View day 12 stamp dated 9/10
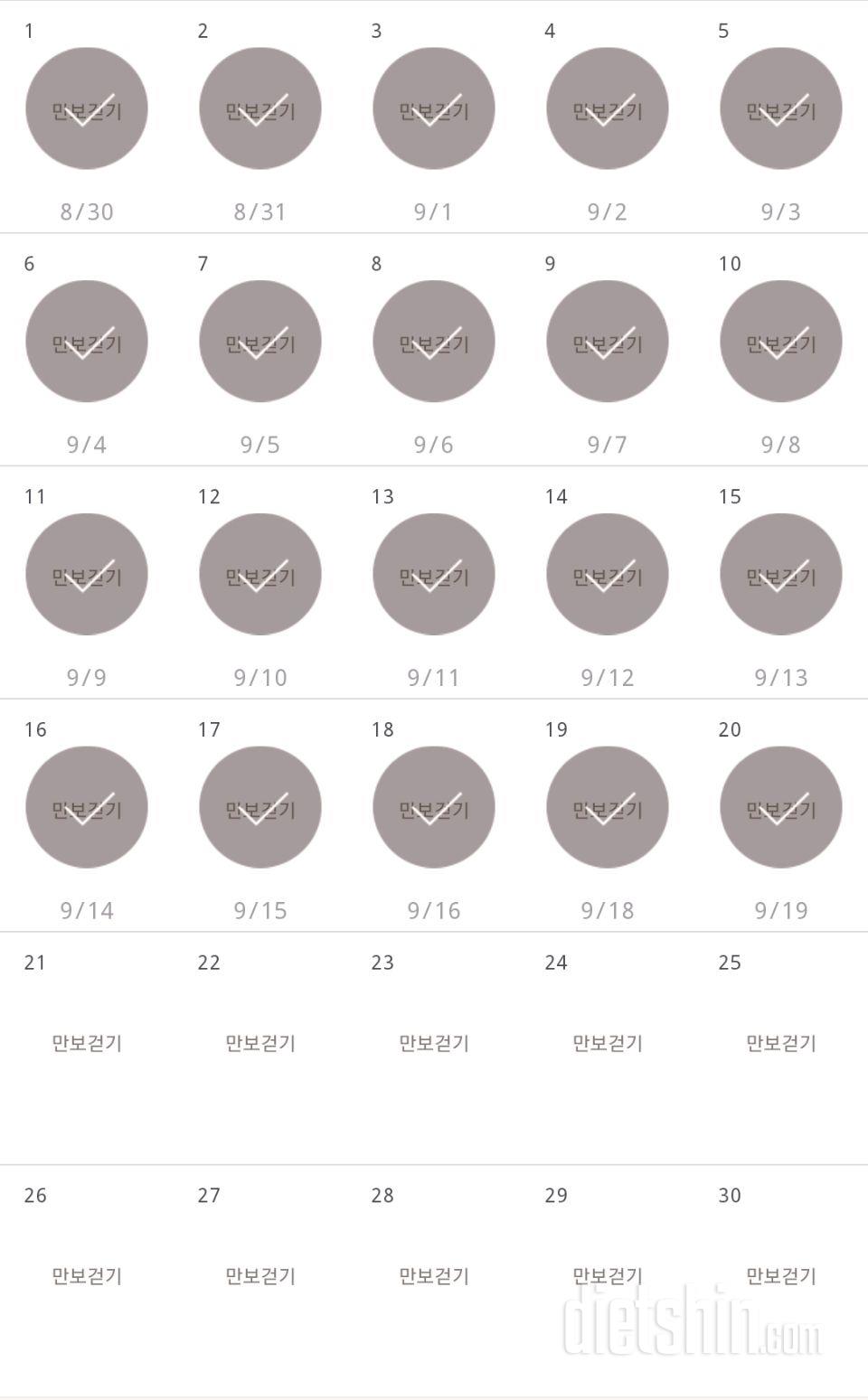This screenshot has width=868, height=1400. pos(260,575)
